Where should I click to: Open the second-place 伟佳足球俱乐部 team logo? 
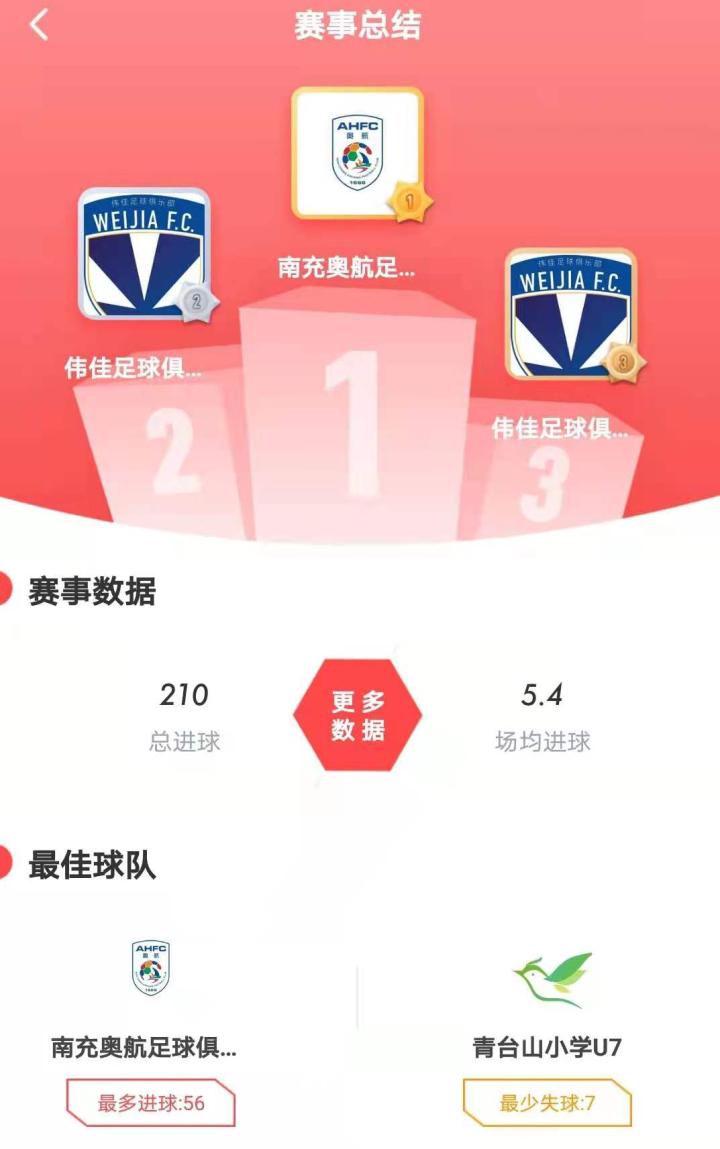(144, 253)
